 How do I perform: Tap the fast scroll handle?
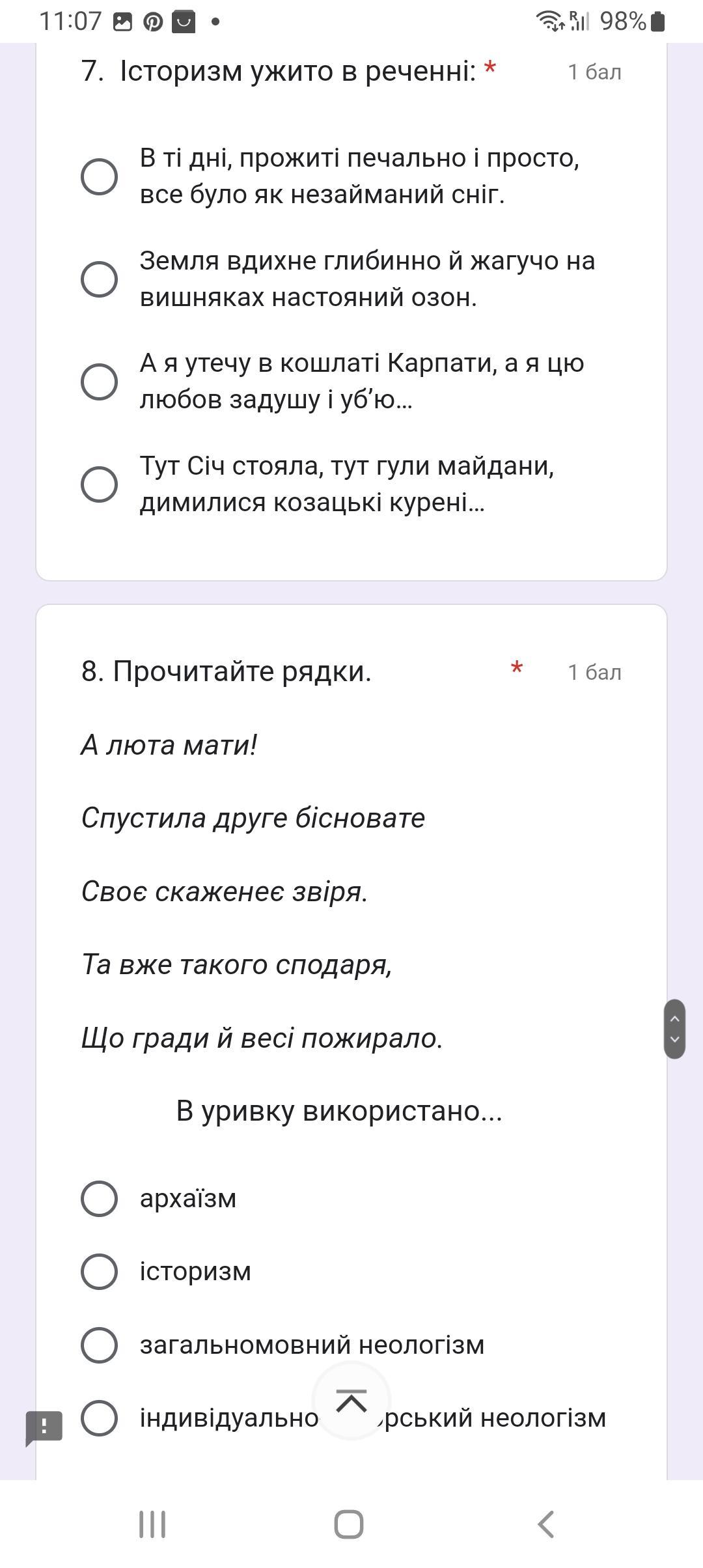[x=674, y=1029]
